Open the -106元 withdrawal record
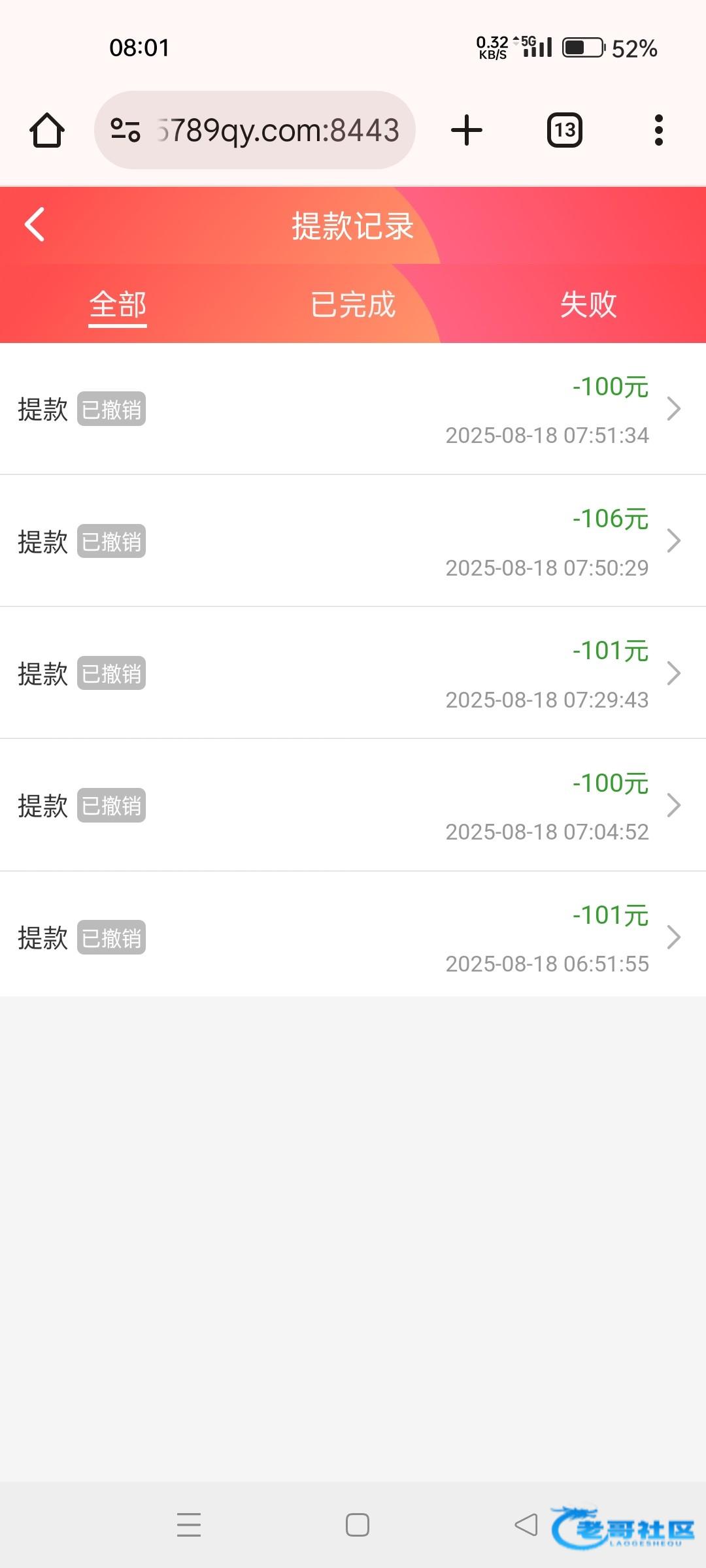 click(353, 542)
